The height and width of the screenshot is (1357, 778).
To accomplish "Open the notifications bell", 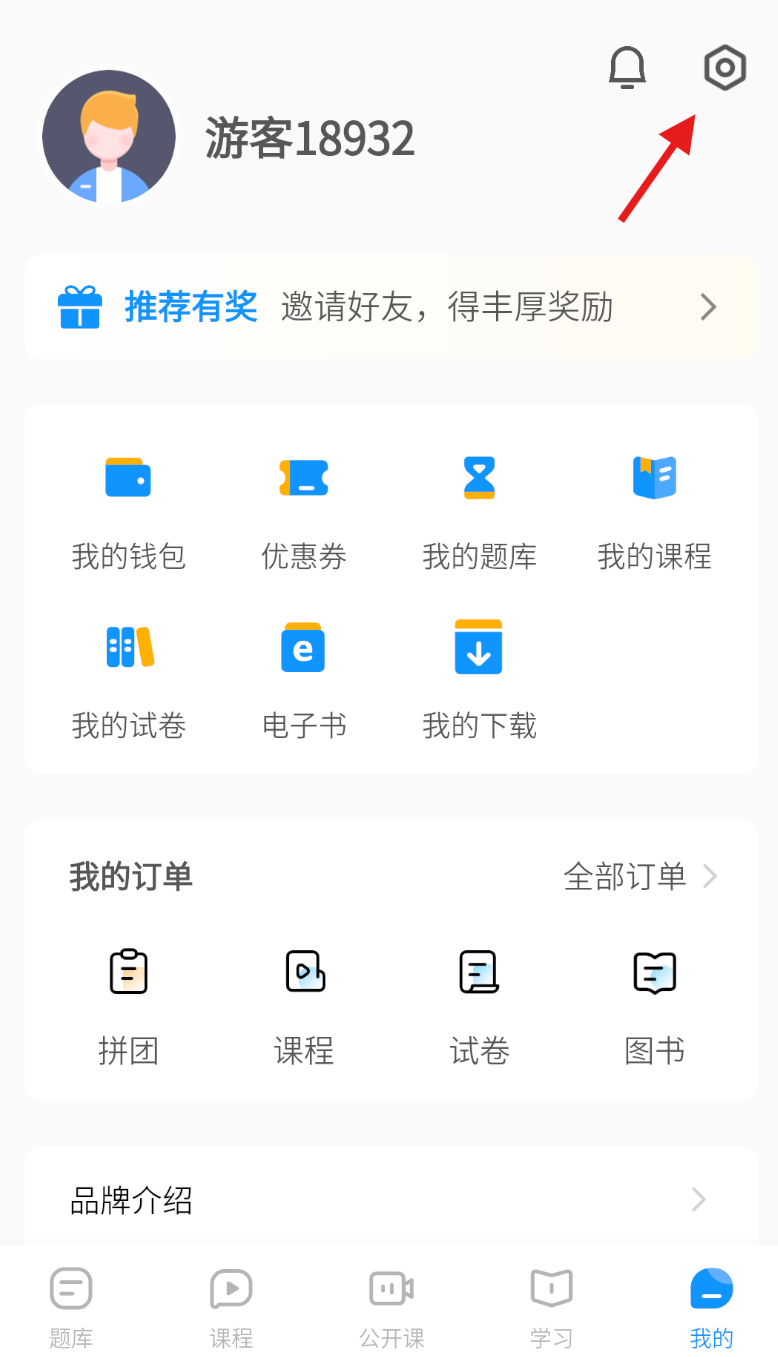I will 627,68.
